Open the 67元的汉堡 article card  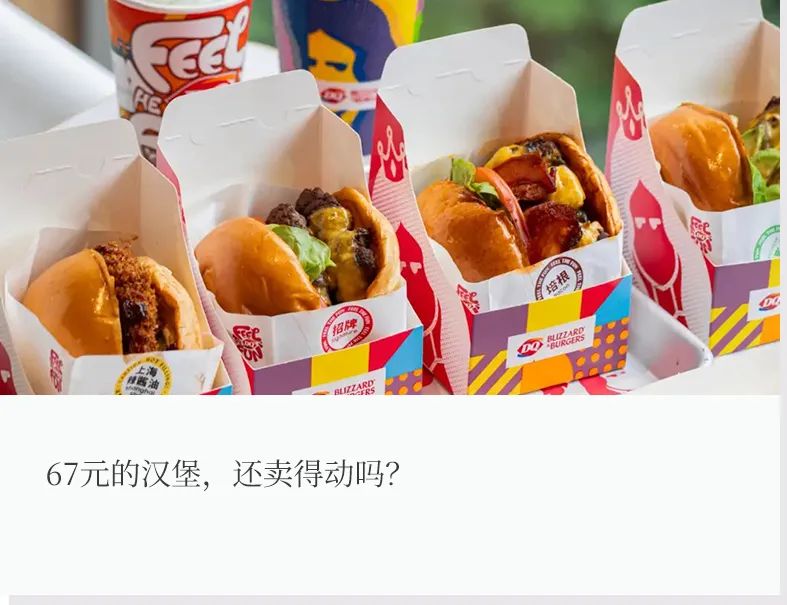click(x=223, y=474)
